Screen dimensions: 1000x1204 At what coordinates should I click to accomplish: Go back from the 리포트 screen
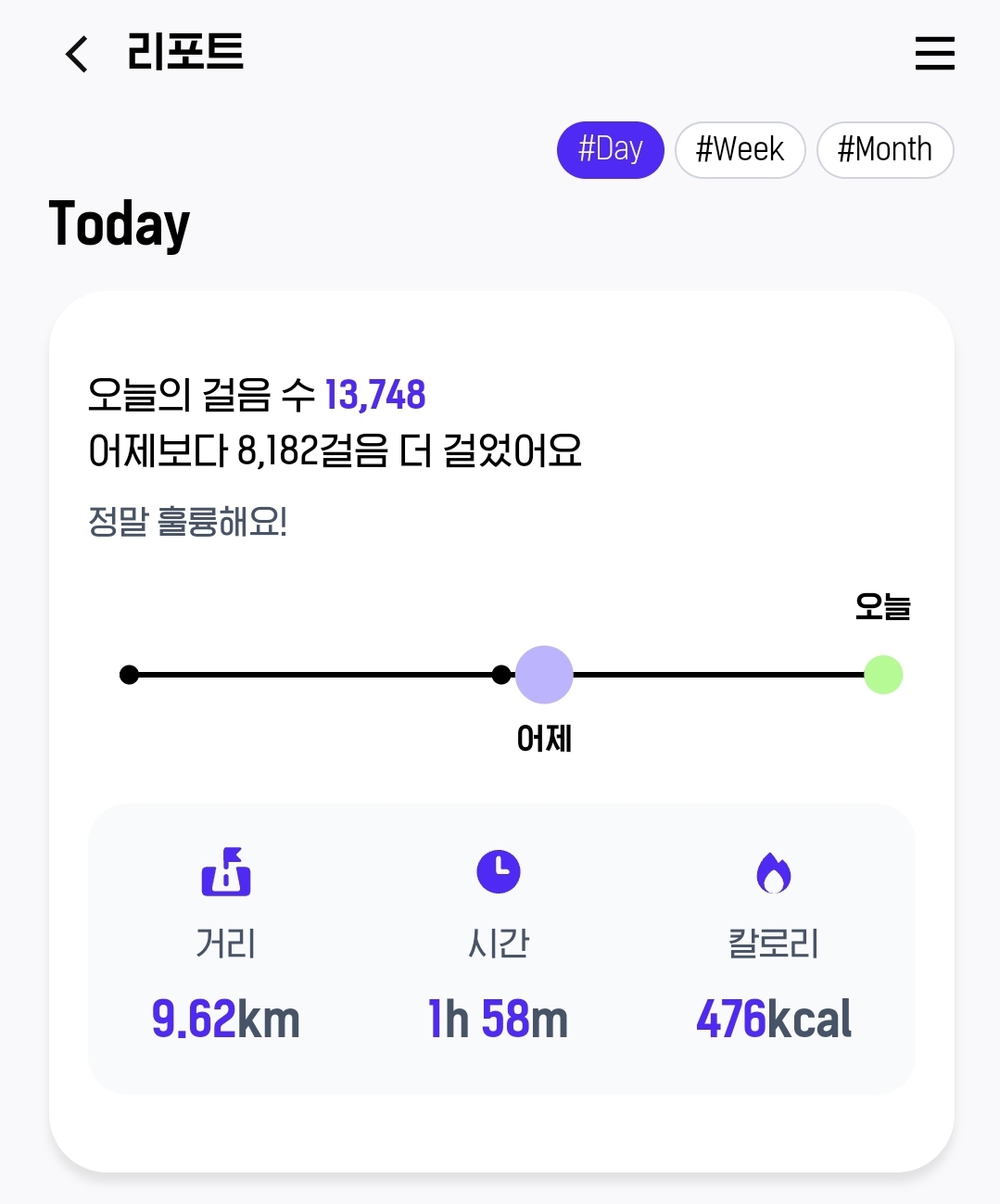(77, 54)
